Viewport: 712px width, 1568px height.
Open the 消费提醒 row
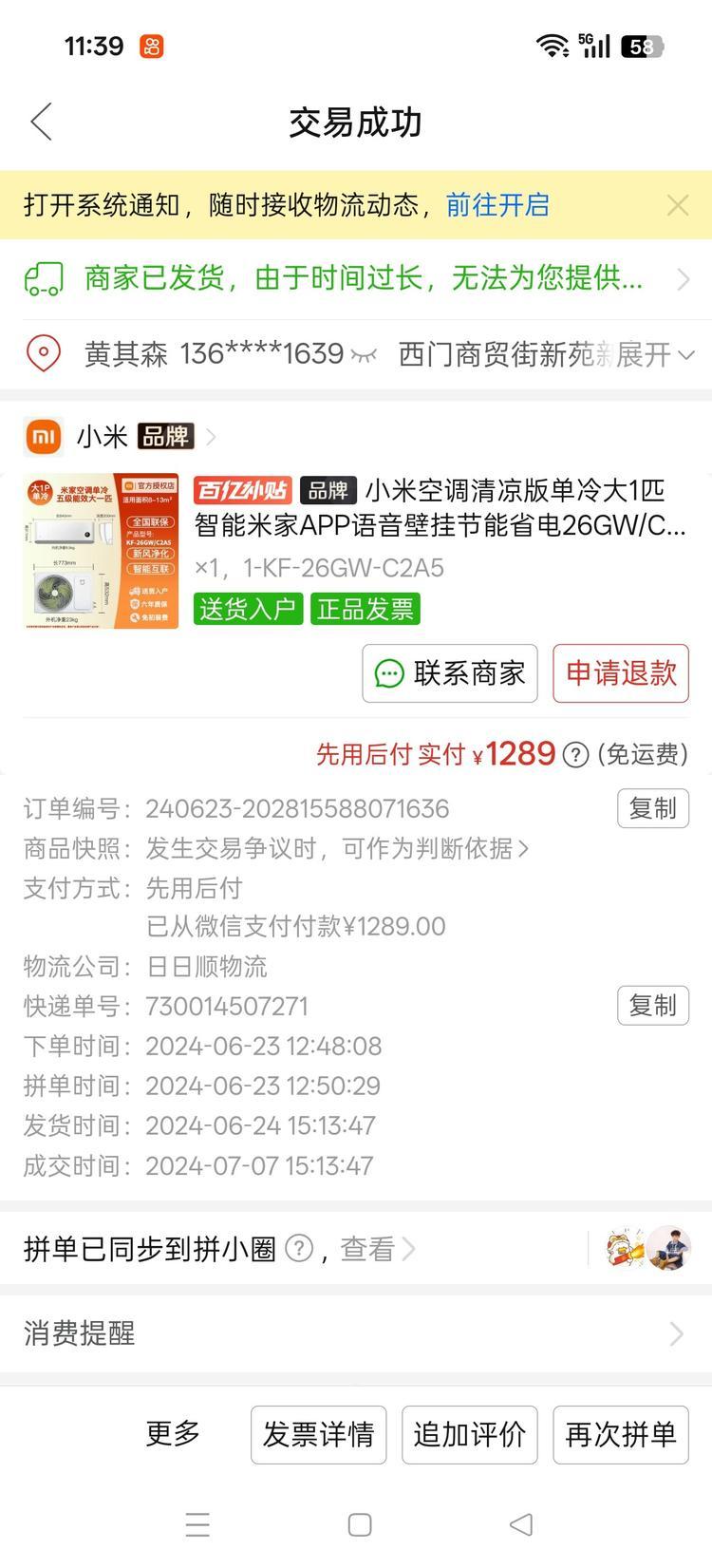pos(356,1333)
